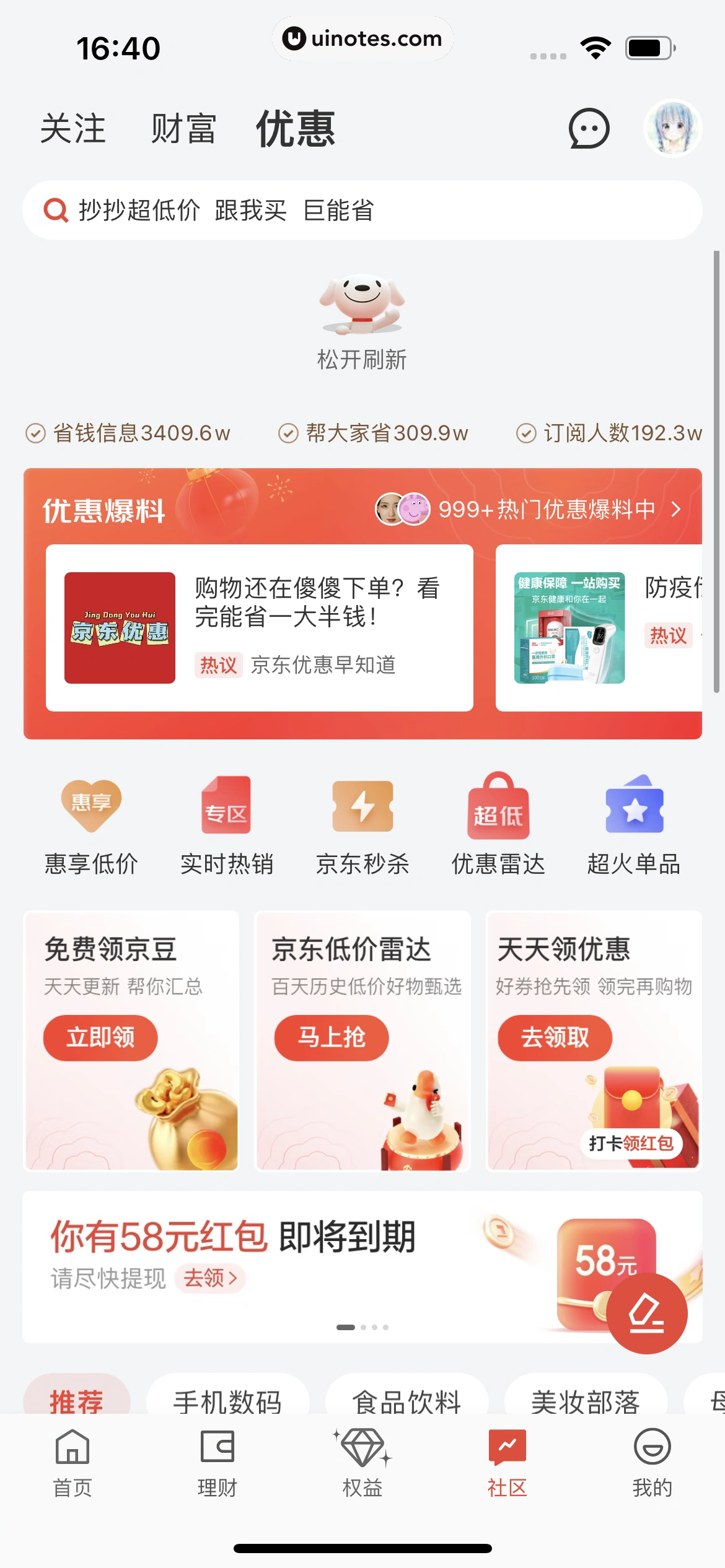This screenshot has height=1568, width=725.
Task: Tap 去领取 on 天天领优惠 card
Action: click(555, 1037)
